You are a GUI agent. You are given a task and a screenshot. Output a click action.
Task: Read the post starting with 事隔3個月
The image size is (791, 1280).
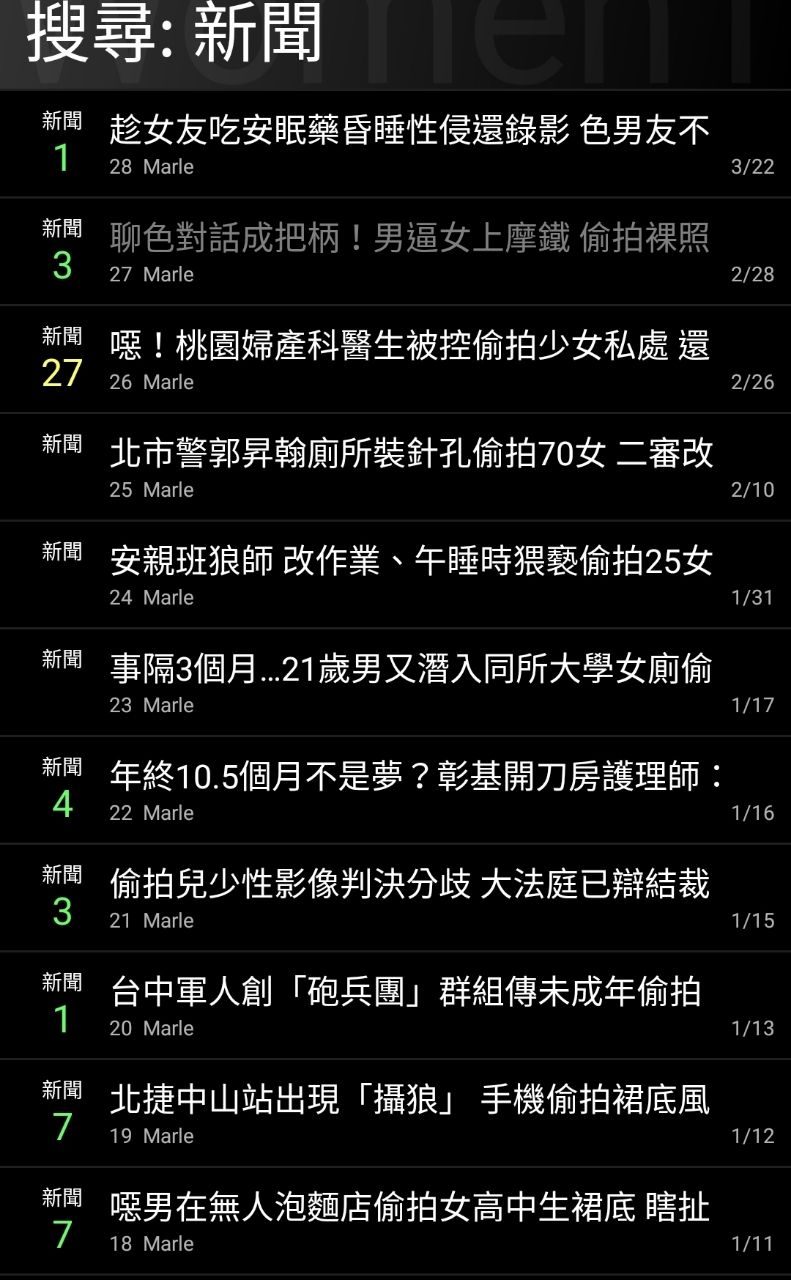coord(410,670)
